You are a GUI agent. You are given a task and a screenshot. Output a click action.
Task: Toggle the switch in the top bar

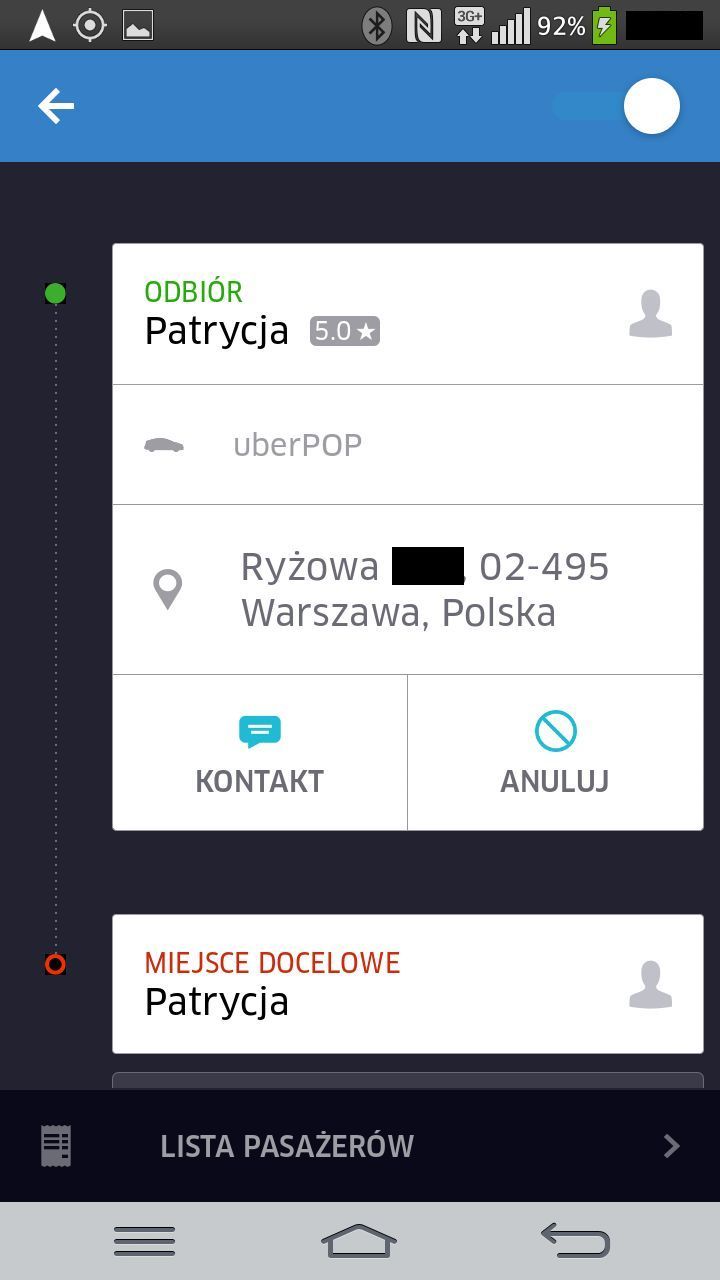(x=618, y=106)
